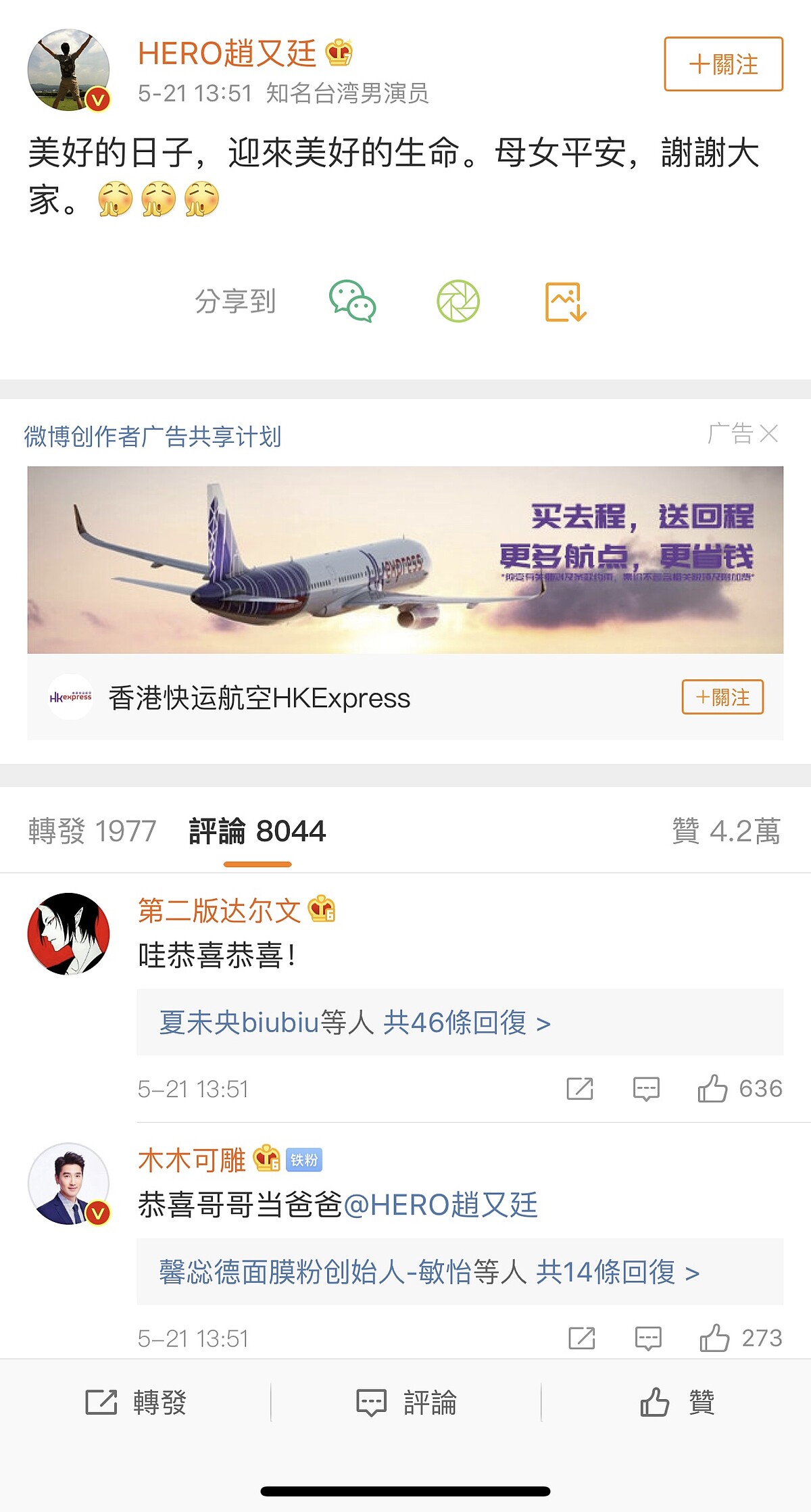
Task: Share the post to WeChat
Action: (x=352, y=301)
